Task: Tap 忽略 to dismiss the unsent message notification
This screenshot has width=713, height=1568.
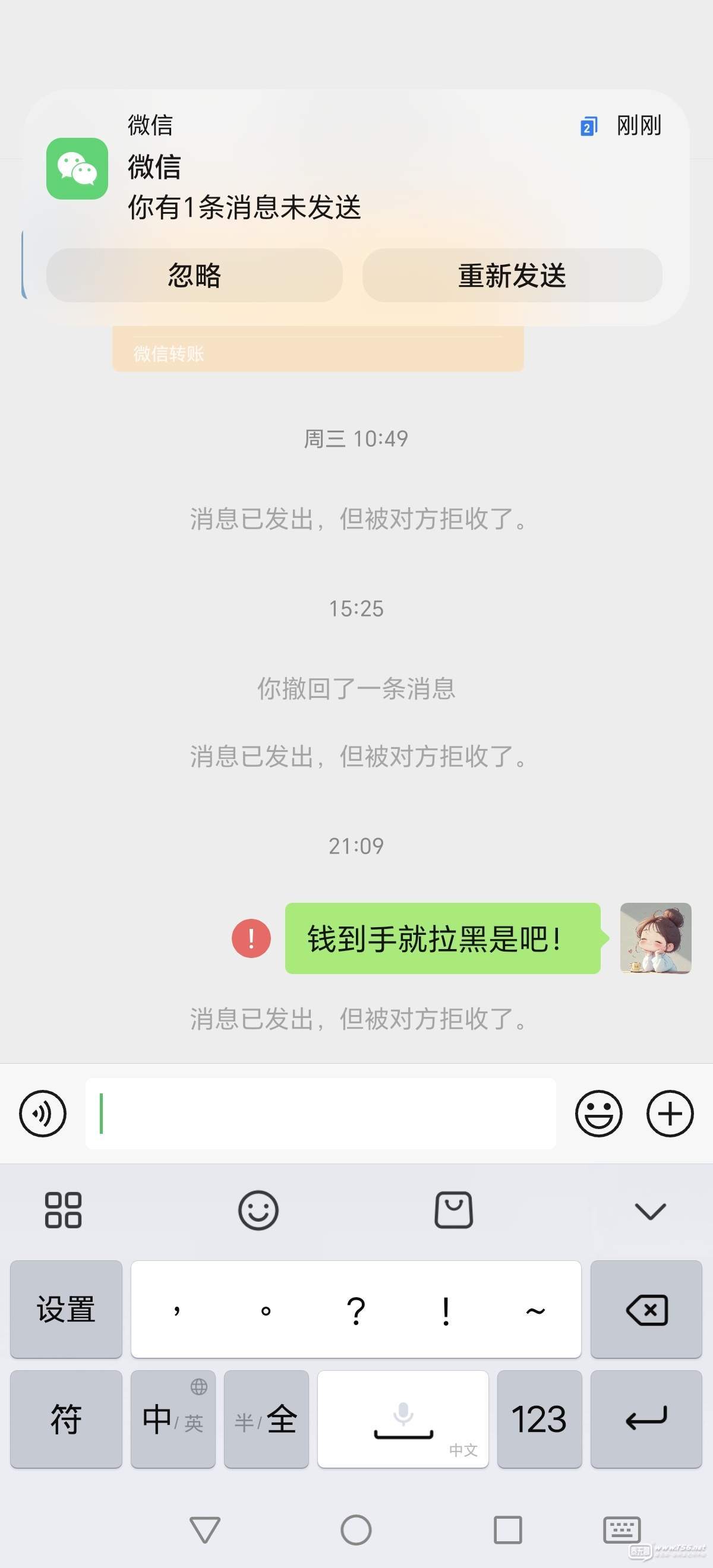Action: point(194,275)
